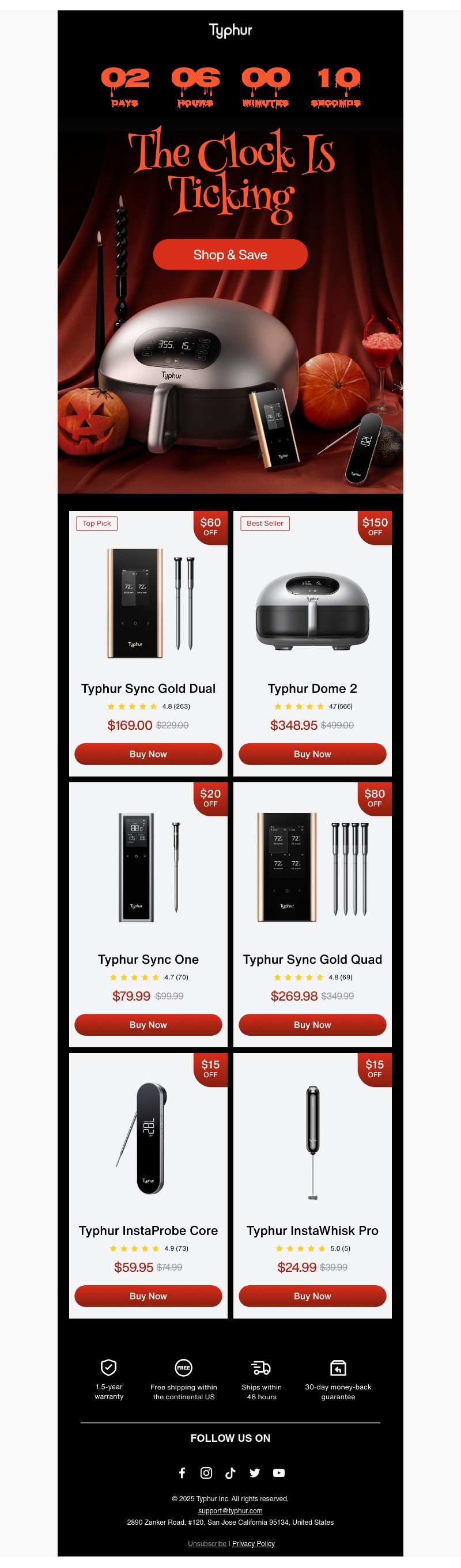Open the Typhur Sync Gold Dual image

pos(148,603)
